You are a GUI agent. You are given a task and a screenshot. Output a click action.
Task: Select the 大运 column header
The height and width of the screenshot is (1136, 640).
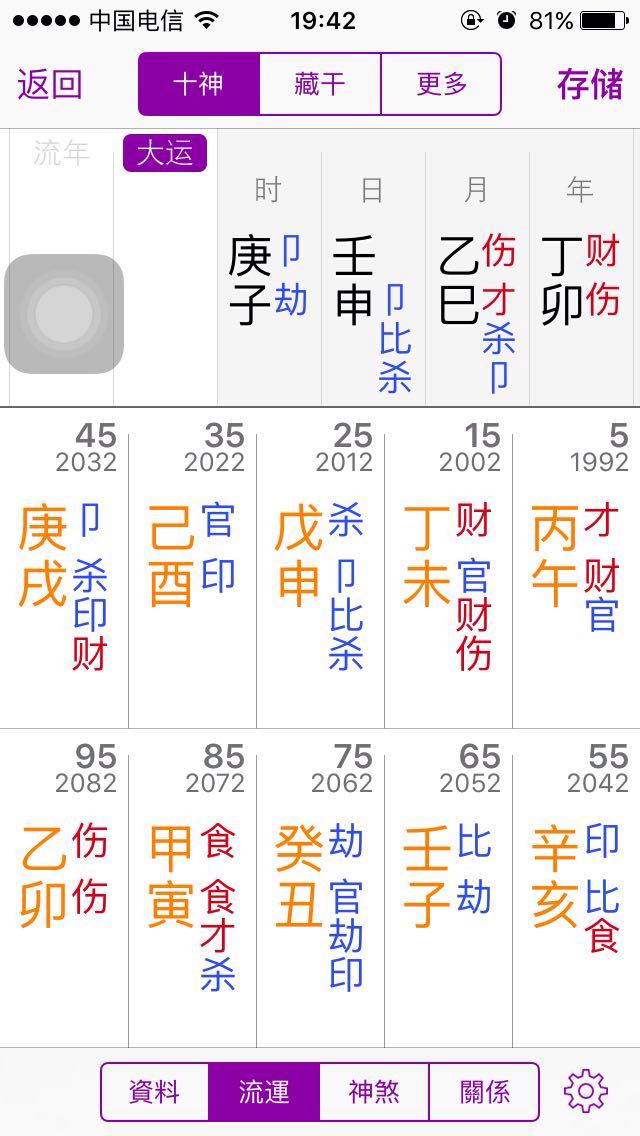[x=165, y=153]
